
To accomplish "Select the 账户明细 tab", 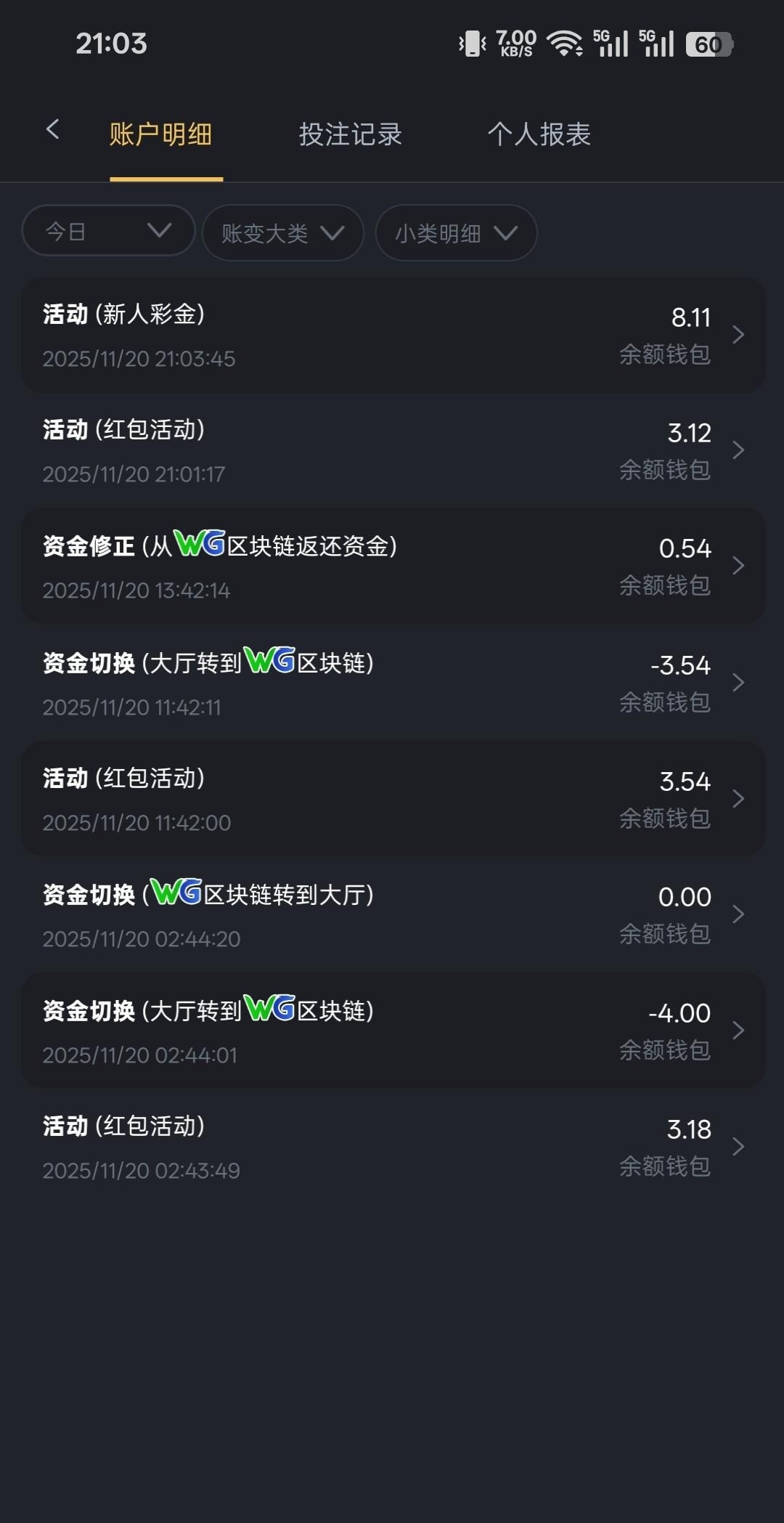I will pos(160,134).
